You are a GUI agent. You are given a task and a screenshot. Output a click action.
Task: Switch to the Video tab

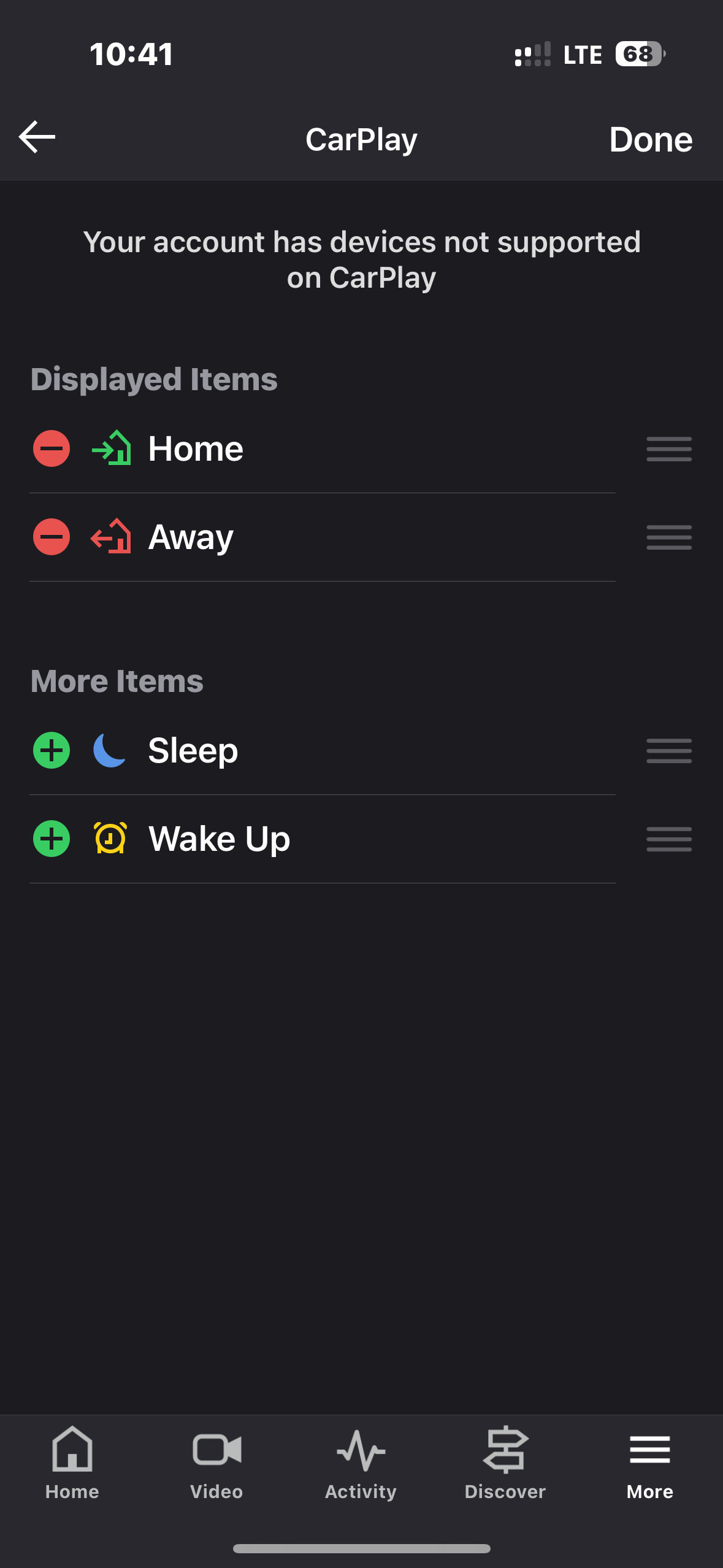click(216, 1463)
